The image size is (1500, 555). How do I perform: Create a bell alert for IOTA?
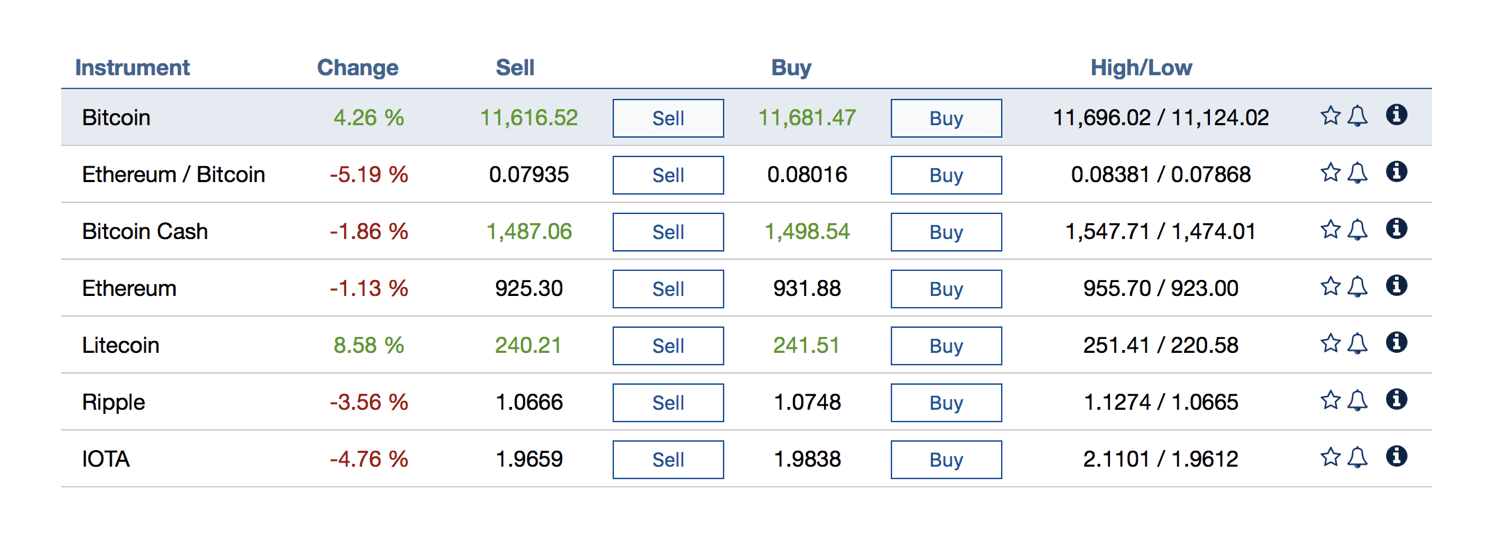point(1357,458)
